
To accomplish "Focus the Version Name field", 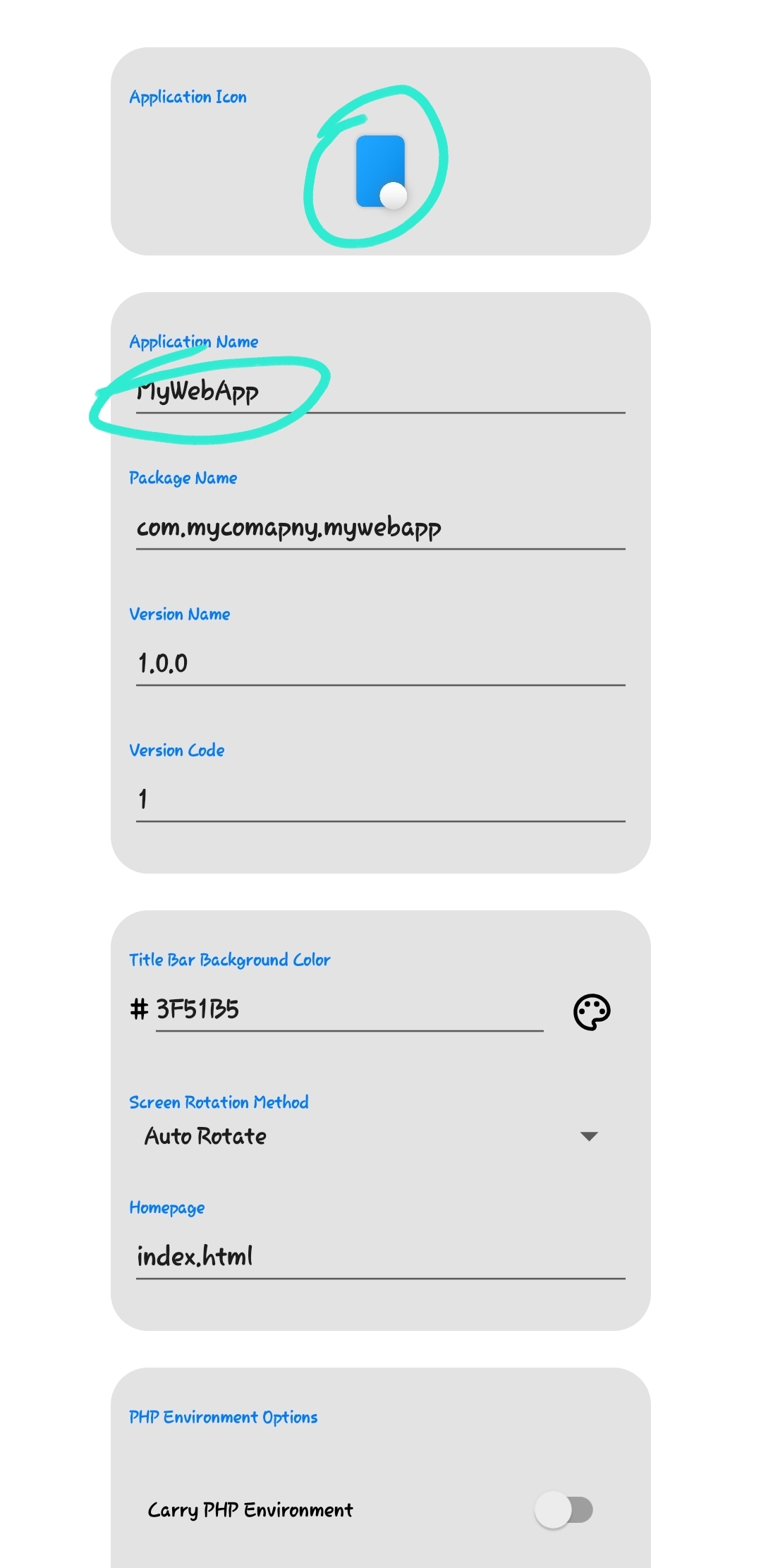I will (380, 663).
